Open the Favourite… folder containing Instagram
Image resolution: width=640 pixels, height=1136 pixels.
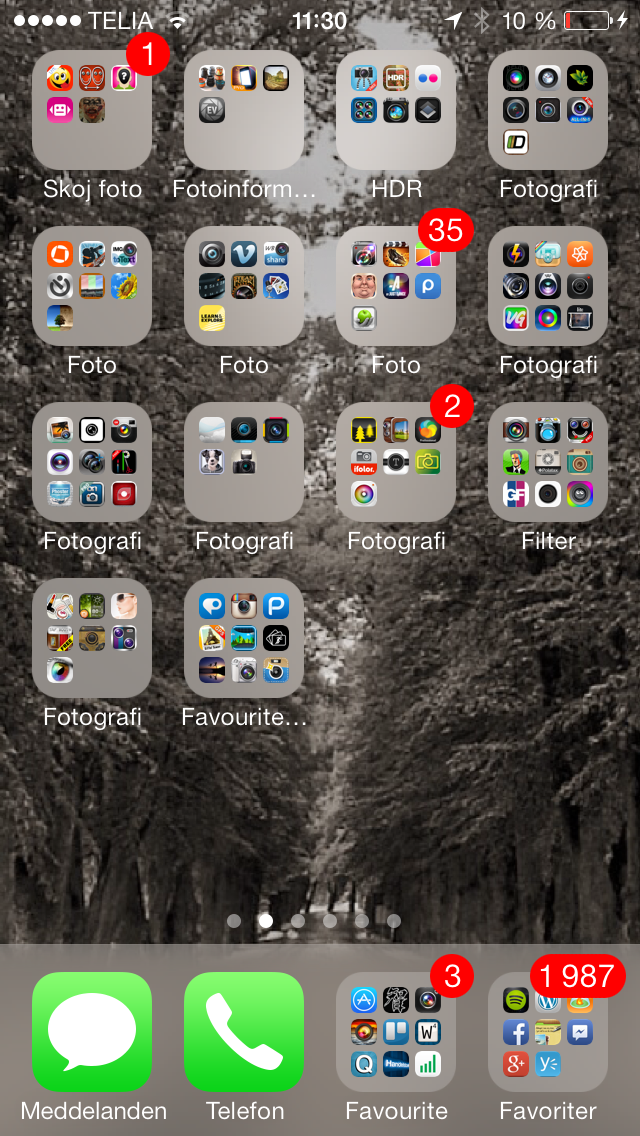(x=244, y=638)
